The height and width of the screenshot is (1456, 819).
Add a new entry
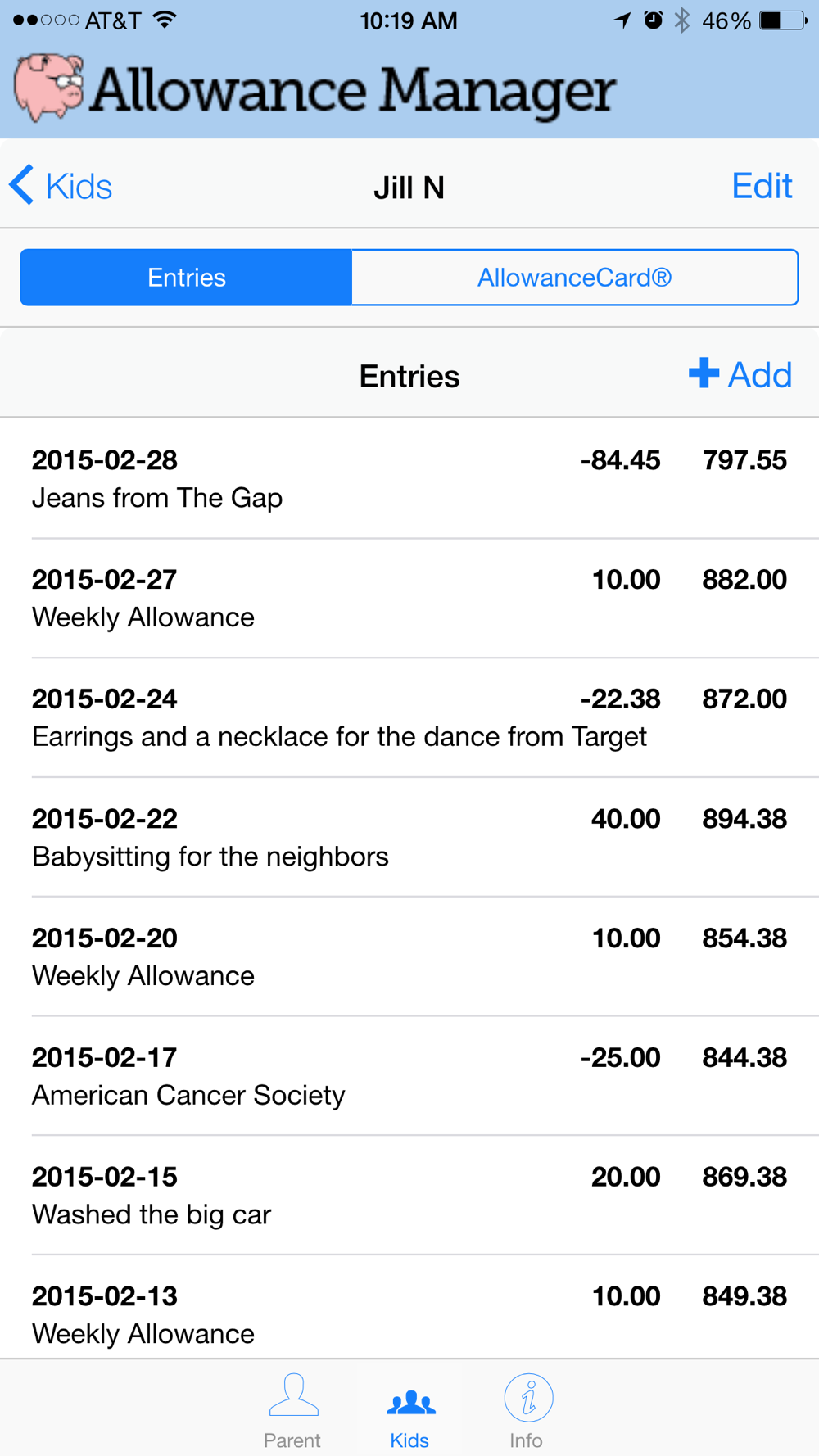740,375
